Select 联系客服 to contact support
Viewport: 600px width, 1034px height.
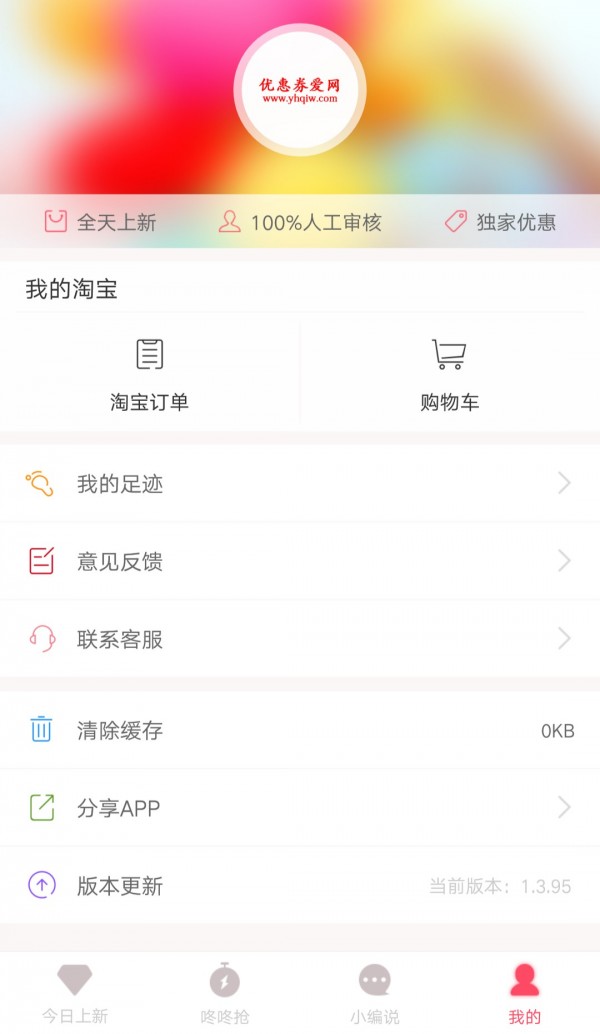(x=300, y=639)
